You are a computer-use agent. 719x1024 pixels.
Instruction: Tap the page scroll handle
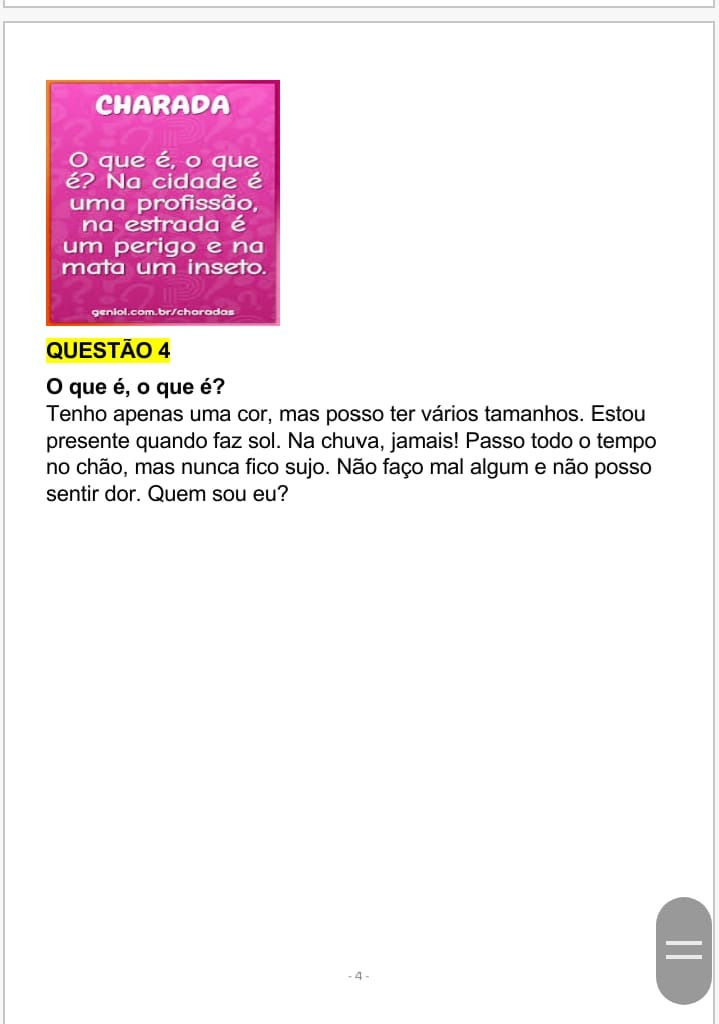coord(684,950)
